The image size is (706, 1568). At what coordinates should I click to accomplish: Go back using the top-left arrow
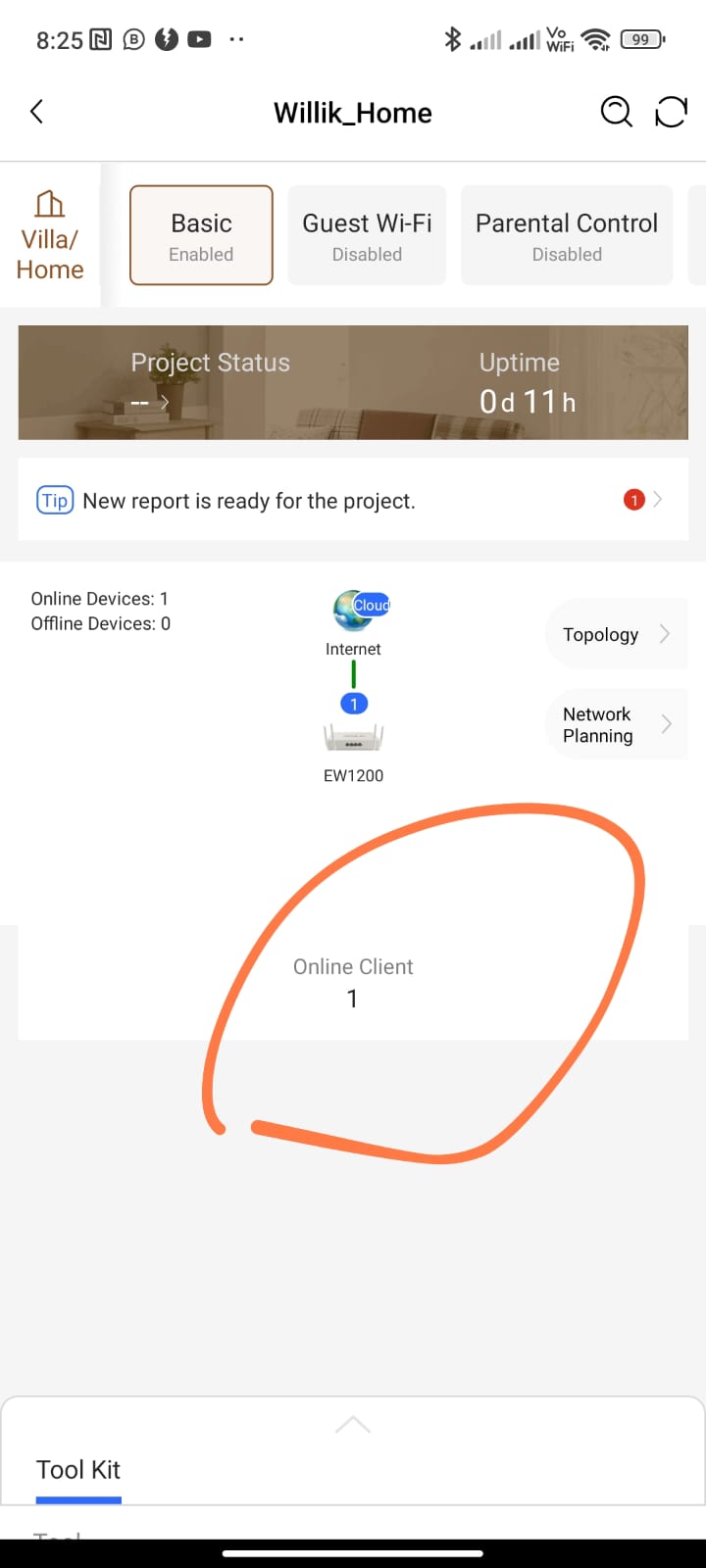[37, 112]
